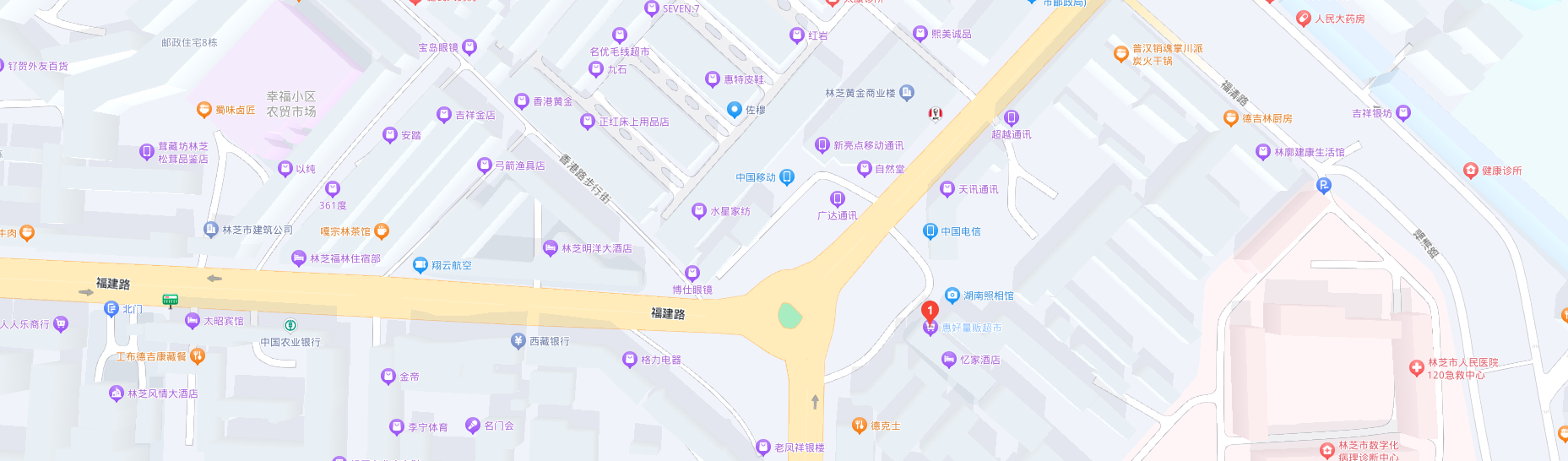Open the 翔云航空 marker

pyautogui.click(x=420, y=264)
